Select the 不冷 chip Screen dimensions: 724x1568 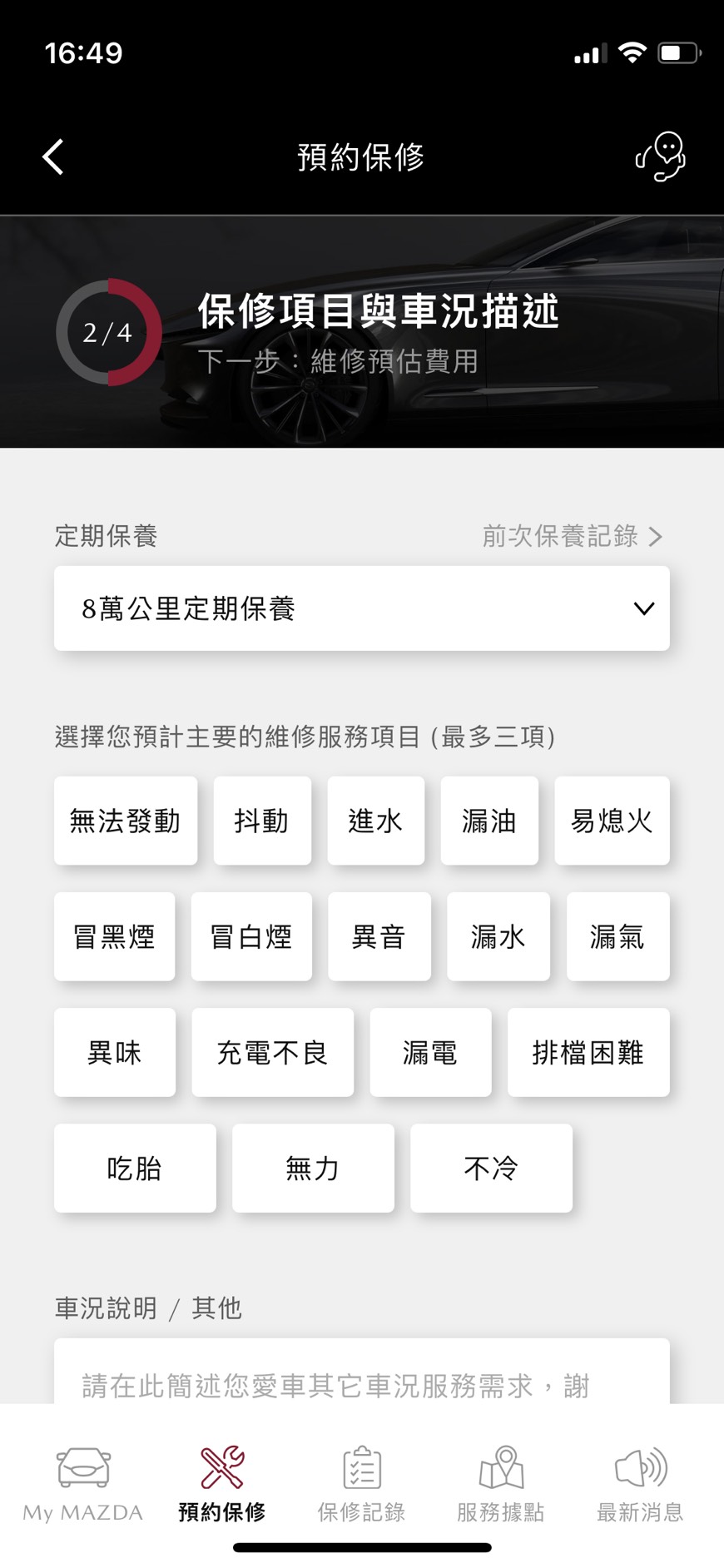[491, 1168]
